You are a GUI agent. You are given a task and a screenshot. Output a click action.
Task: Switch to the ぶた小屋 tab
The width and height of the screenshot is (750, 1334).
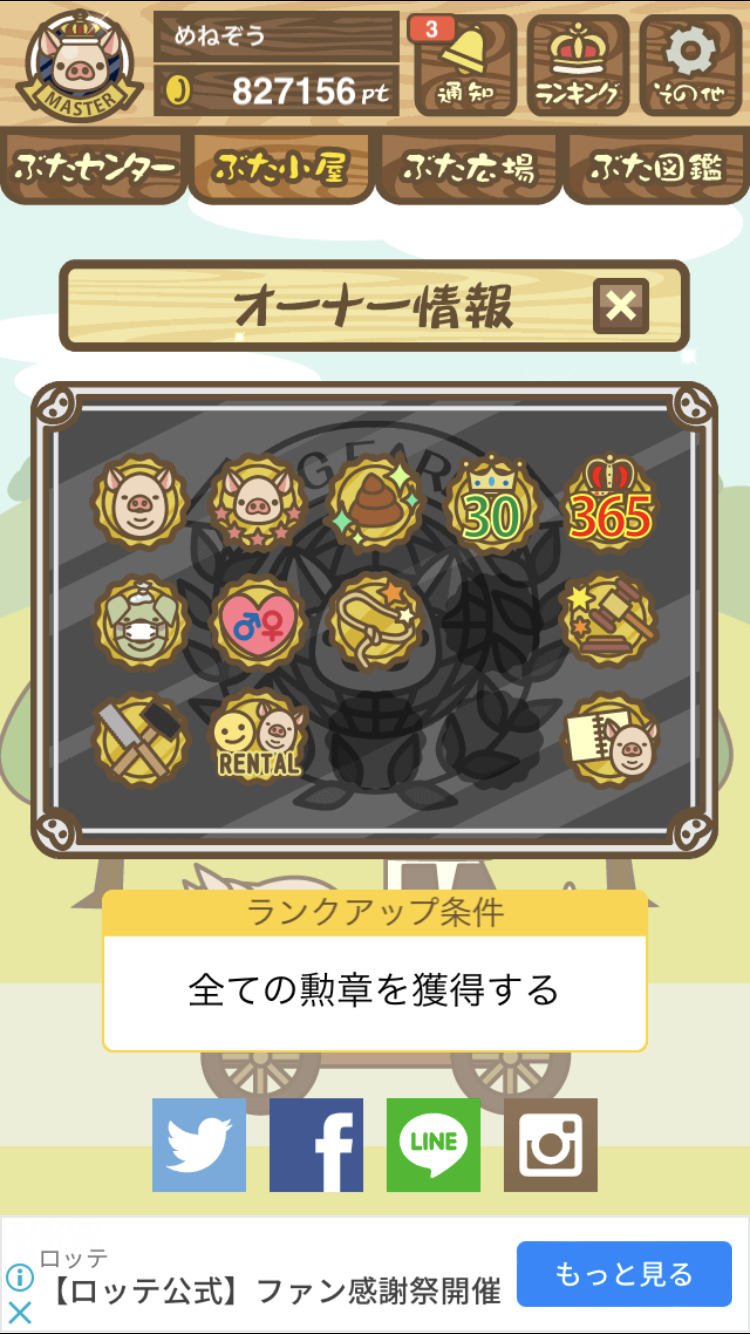[281, 168]
